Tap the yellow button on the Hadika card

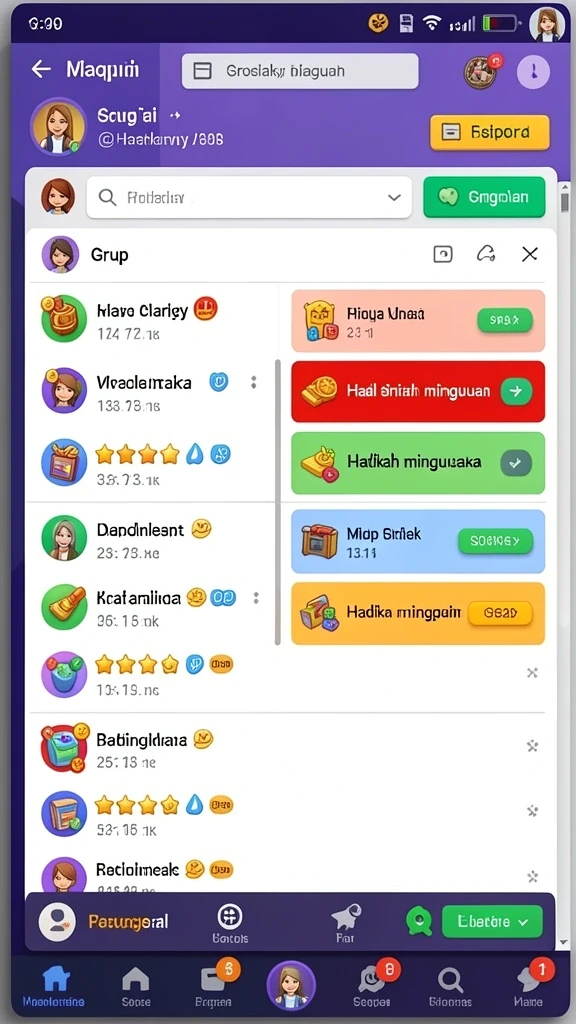(x=501, y=613)
